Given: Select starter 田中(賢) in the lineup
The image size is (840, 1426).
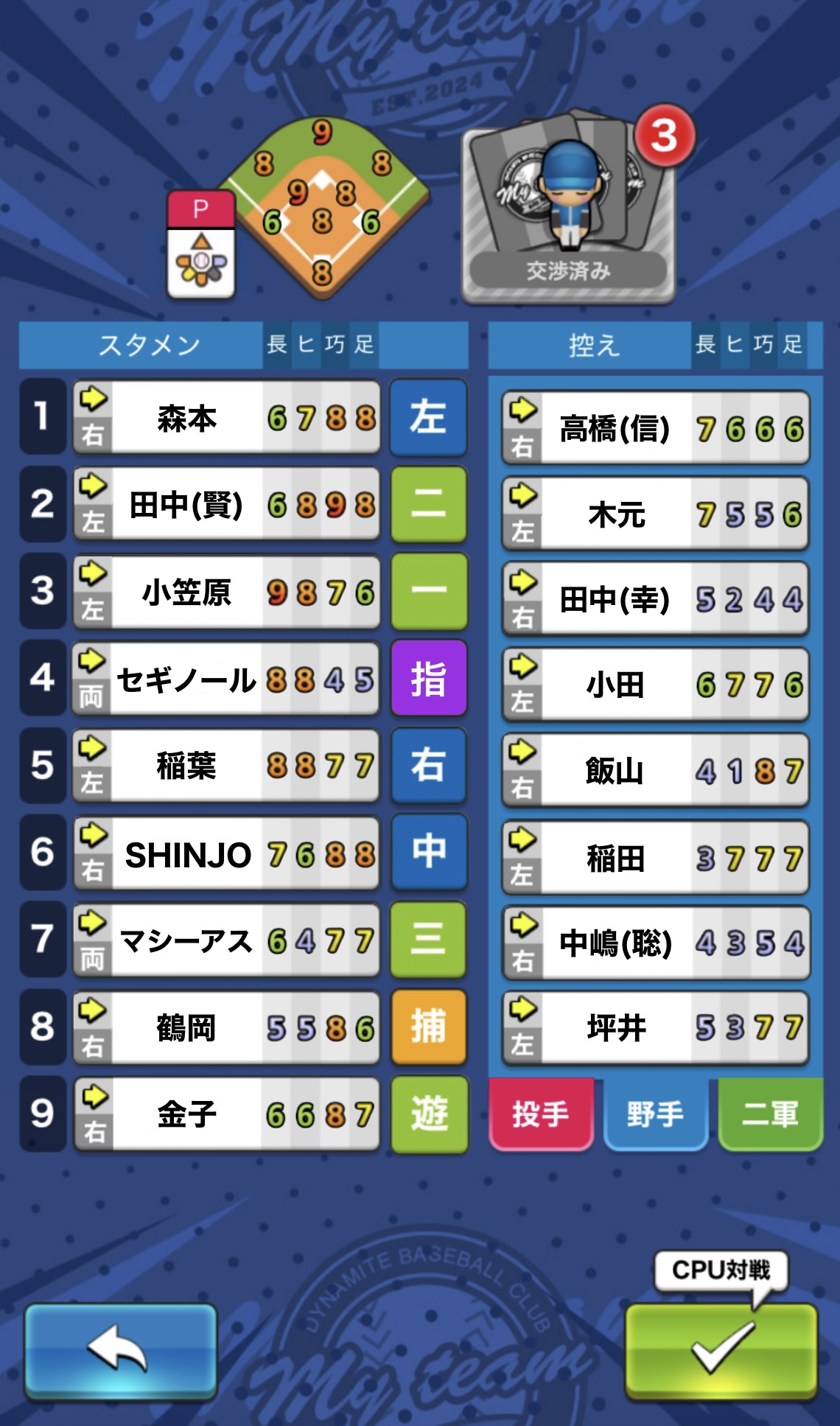Looking at the screenshot, I should coord(225,505).
